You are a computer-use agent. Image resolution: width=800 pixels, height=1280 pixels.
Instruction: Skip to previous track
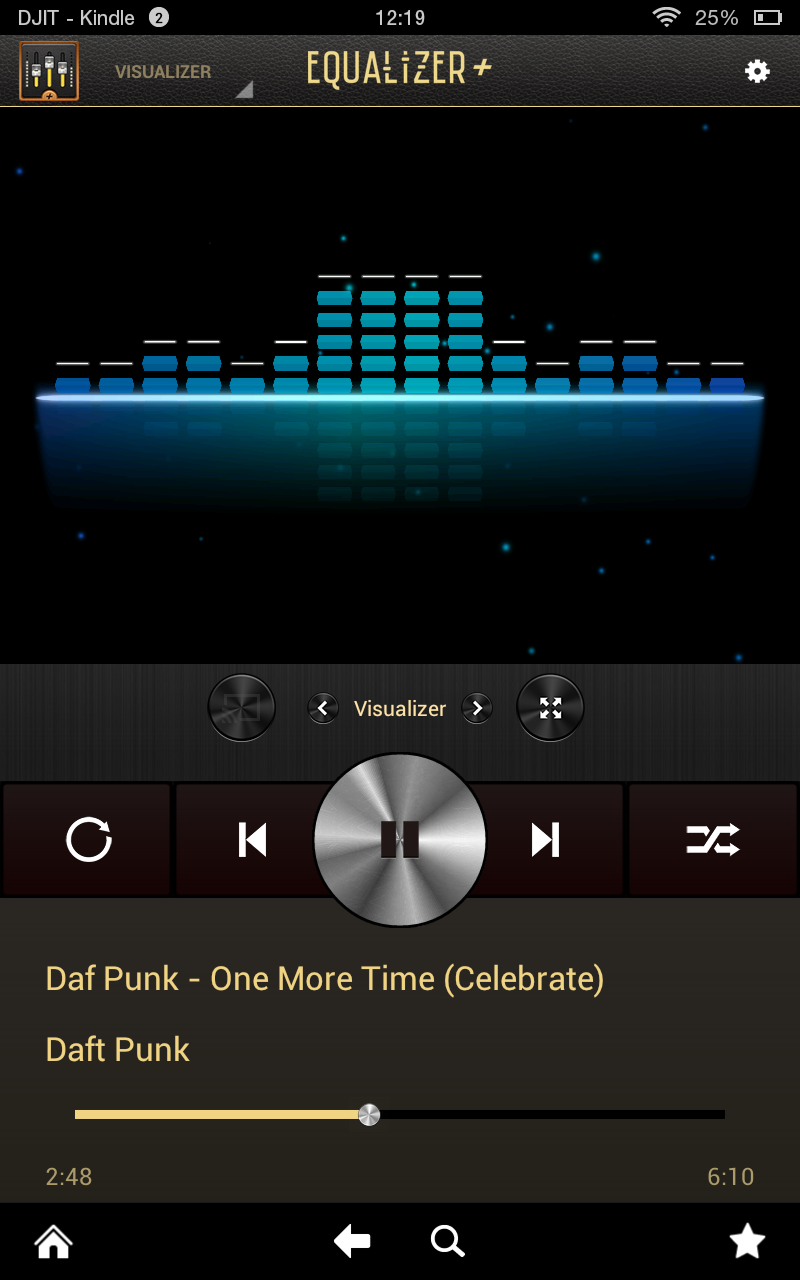[252, 840]
